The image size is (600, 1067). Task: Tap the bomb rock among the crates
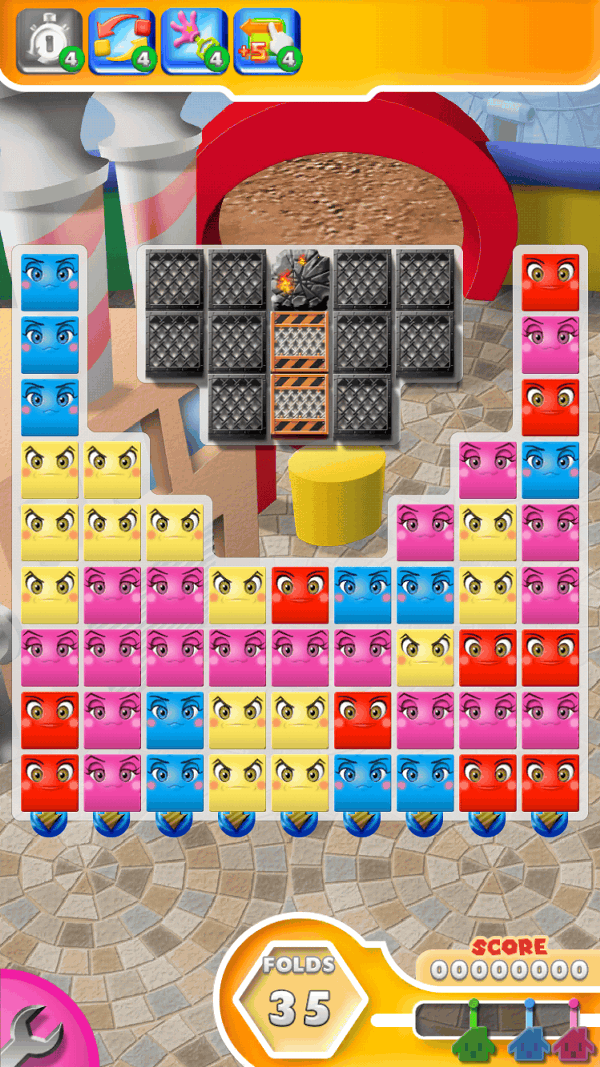300,279
